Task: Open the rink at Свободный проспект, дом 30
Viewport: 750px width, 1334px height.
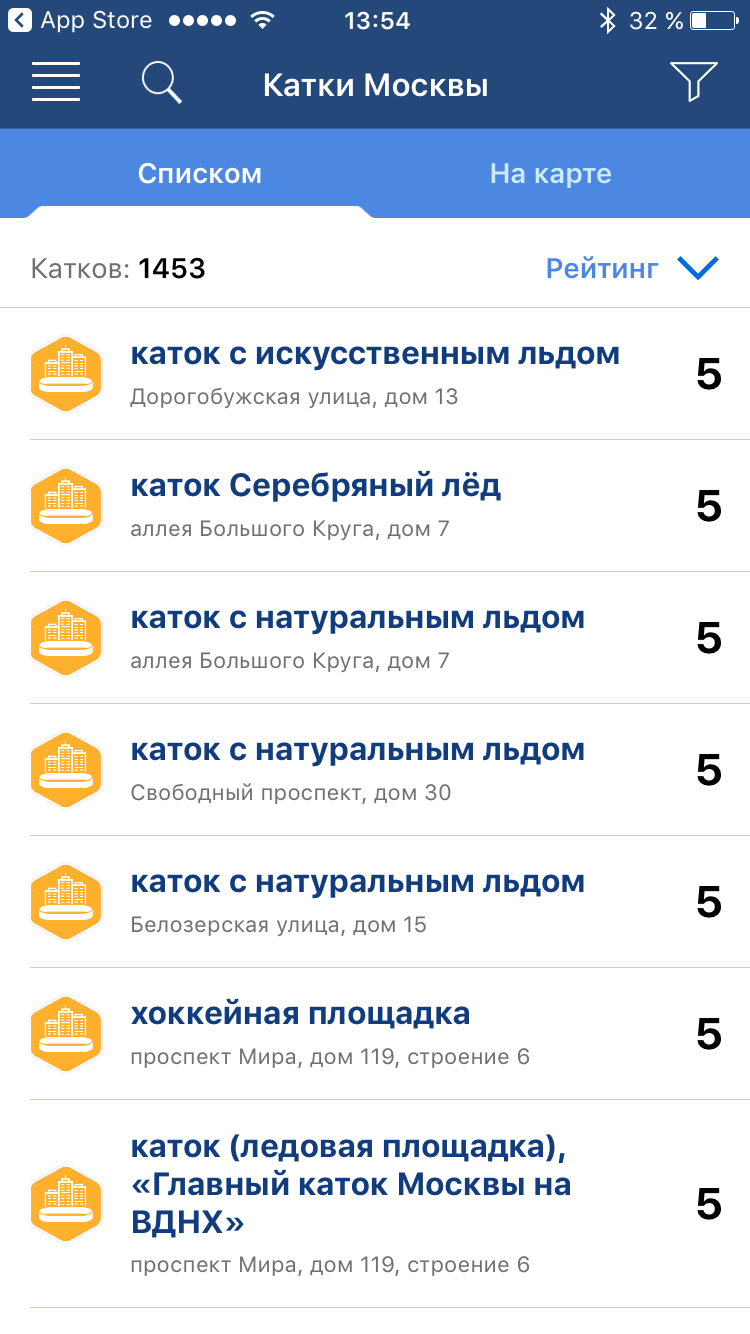Action: pos(375,770)
